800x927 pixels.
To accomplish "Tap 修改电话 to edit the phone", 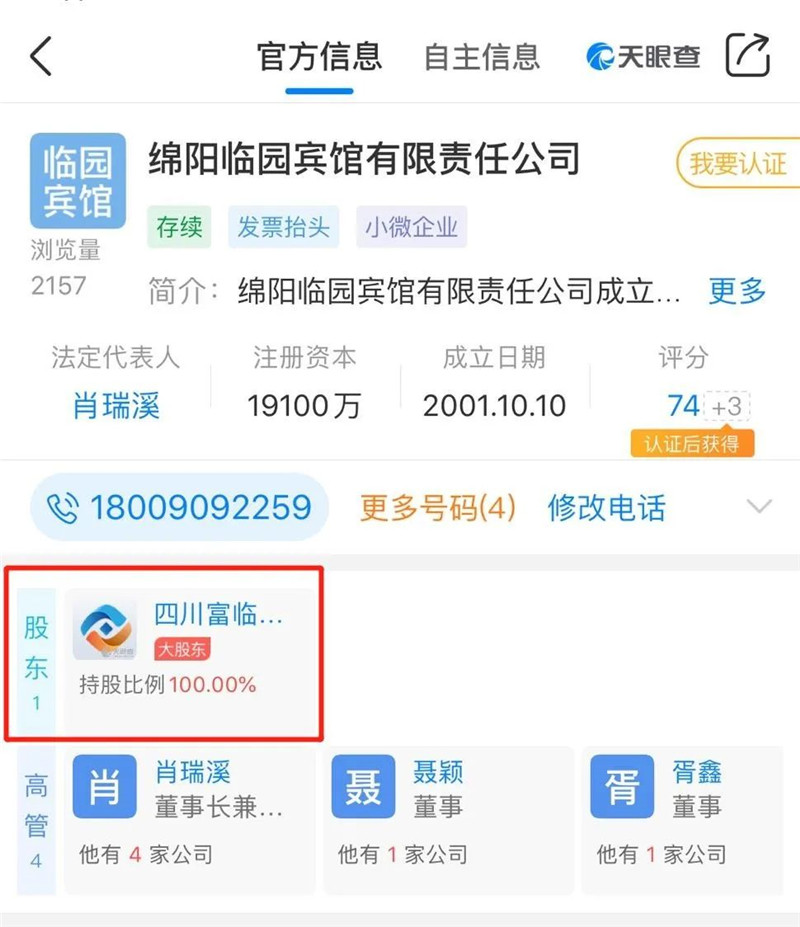I will [x=606, y=508].
